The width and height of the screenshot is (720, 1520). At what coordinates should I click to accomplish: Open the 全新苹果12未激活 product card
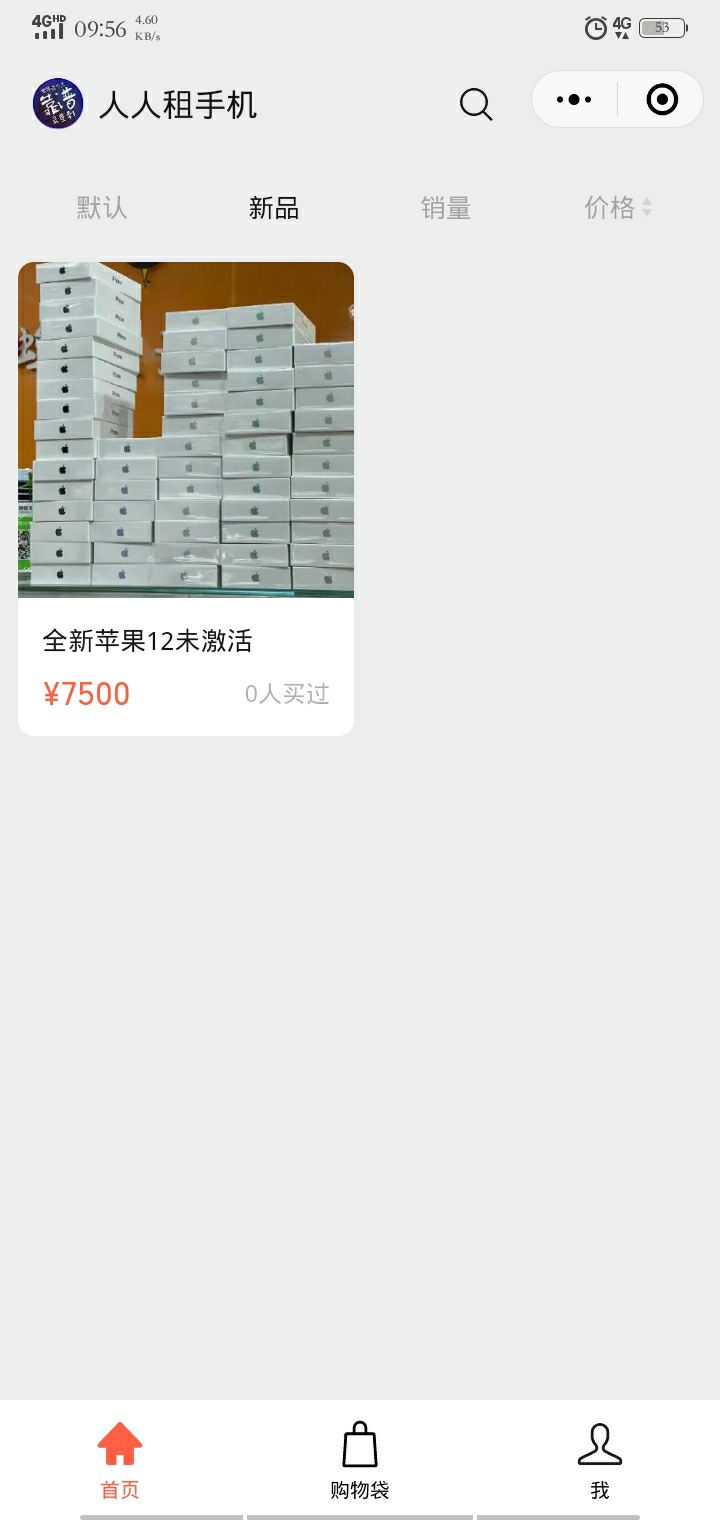click(186, 498)
